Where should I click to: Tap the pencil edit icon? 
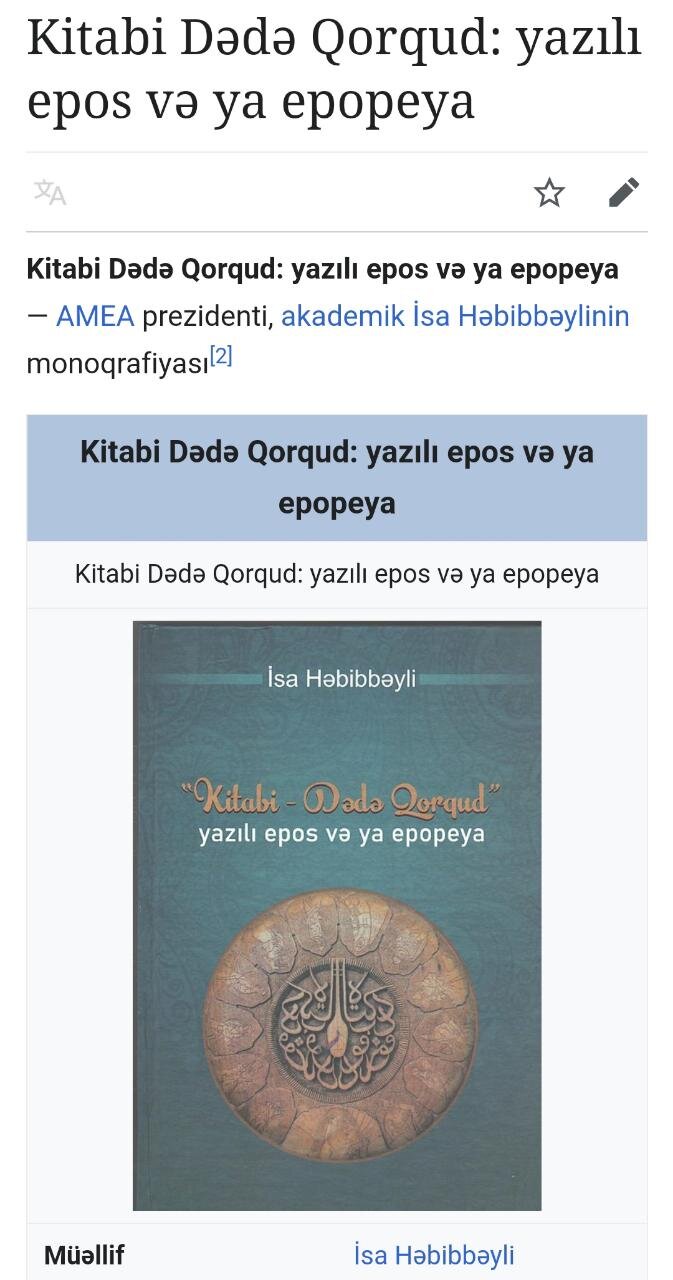624,191
